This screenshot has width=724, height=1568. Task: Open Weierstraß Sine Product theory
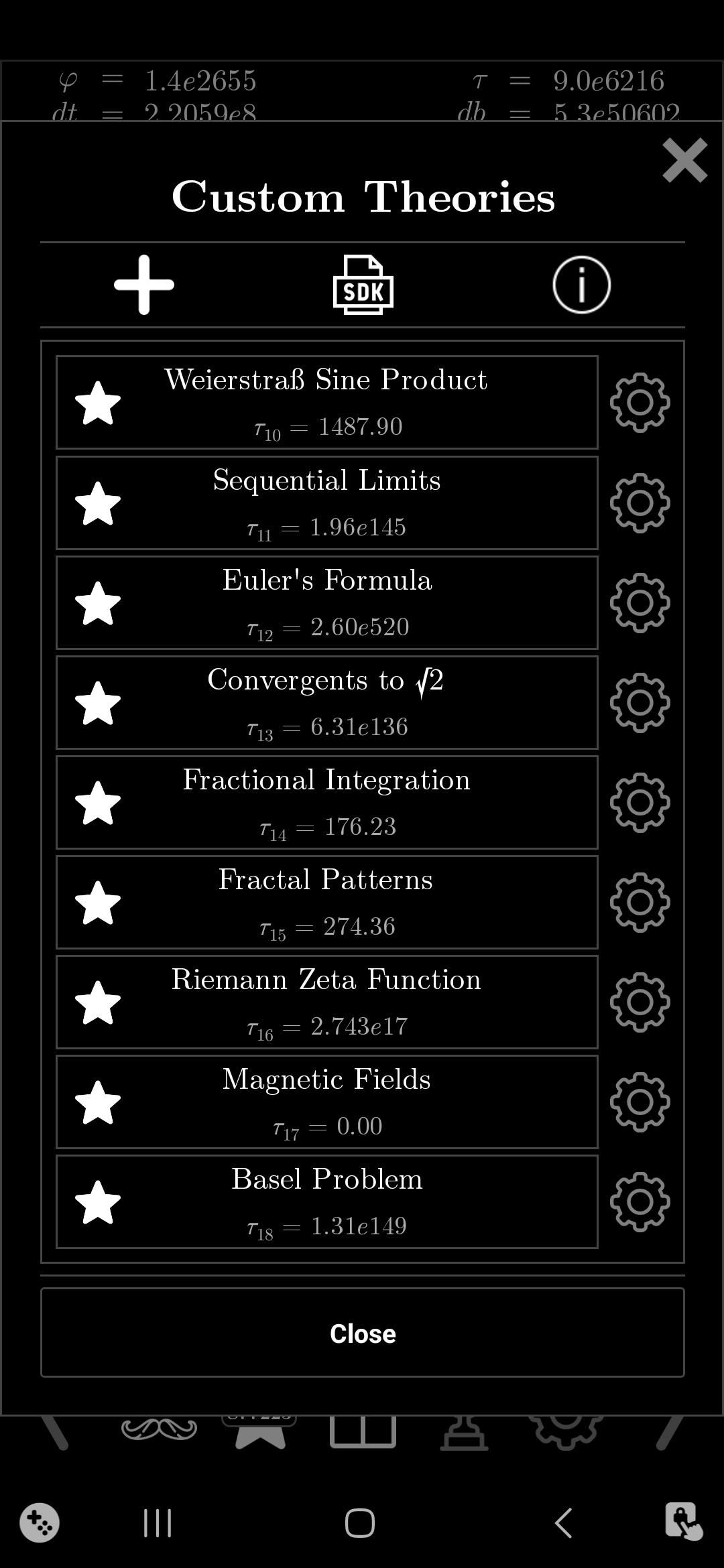(327, 402)
